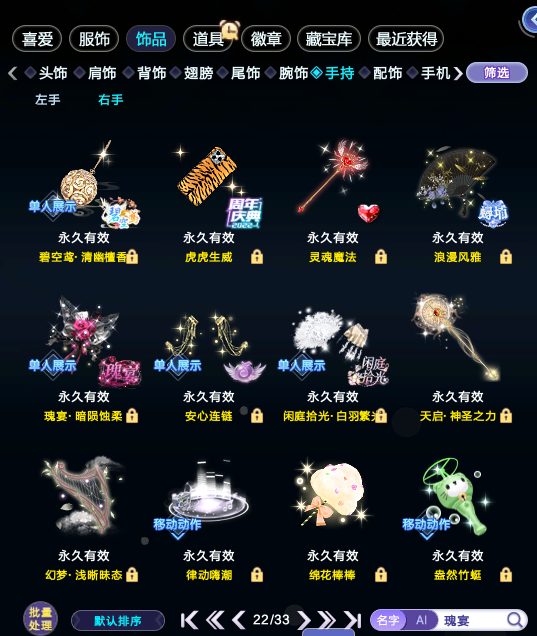This screenshot has height=636, width=537.
Task: Show 最近获得 items
Action: 406,39
